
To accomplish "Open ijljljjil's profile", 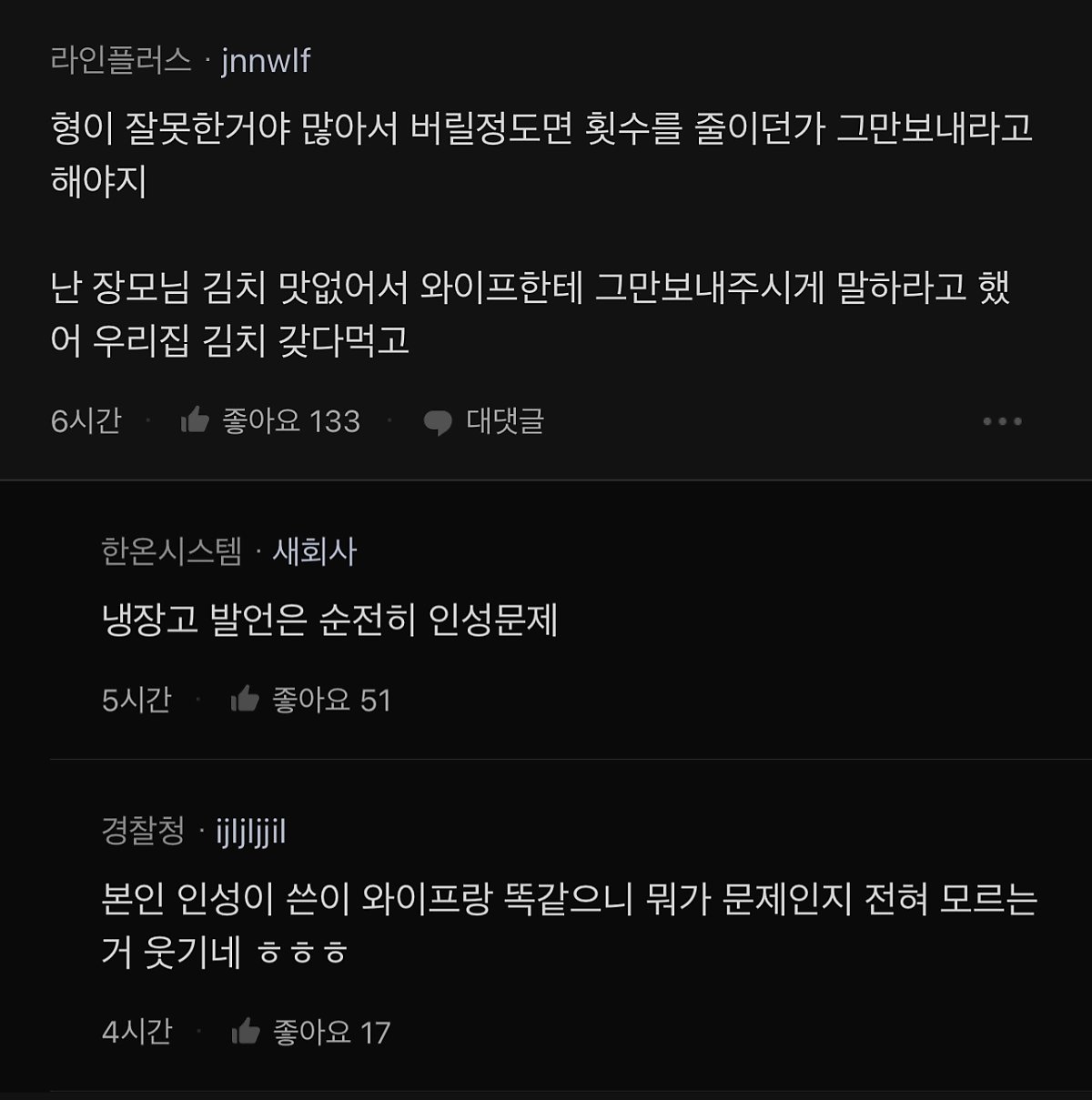I will click(251, 831).
